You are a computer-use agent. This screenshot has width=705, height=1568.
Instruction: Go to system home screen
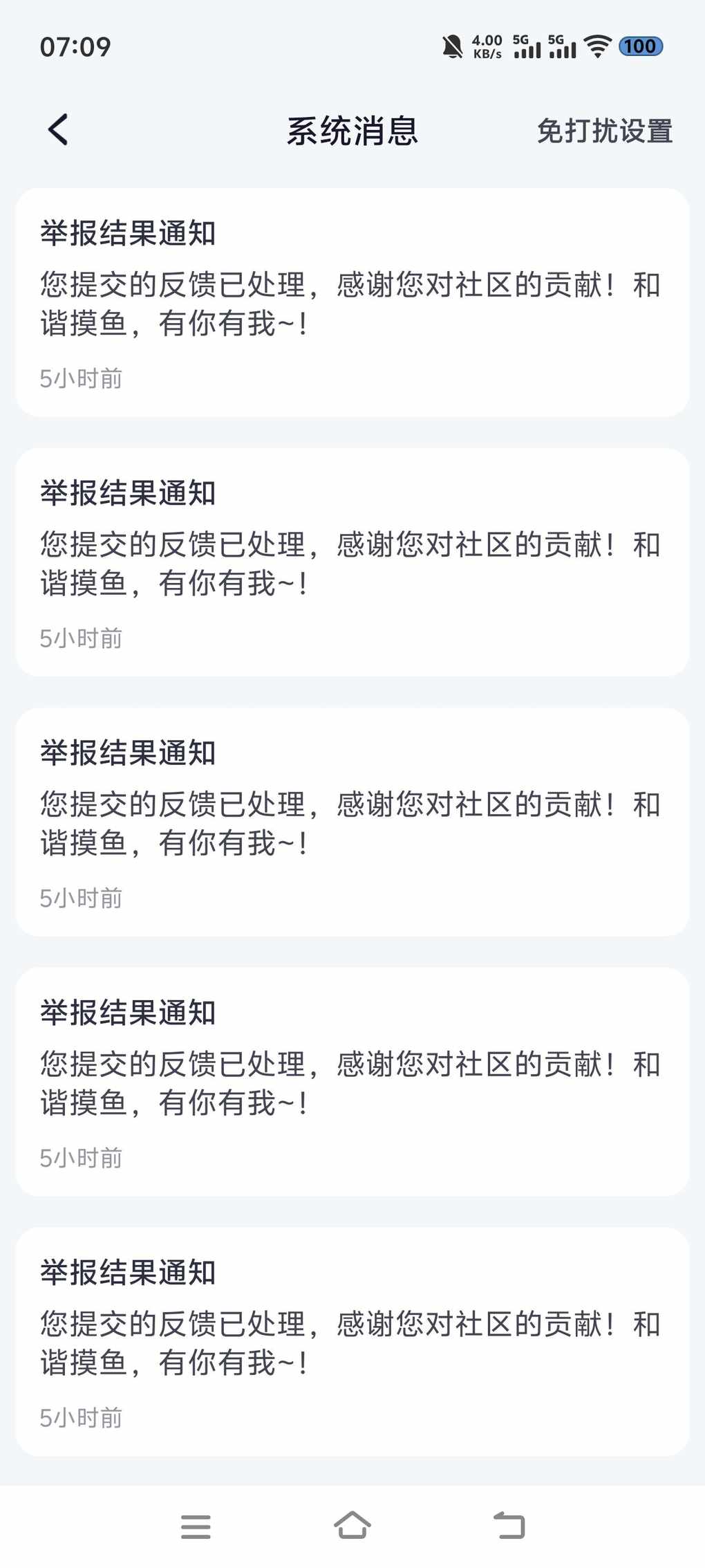click(x=352, y=1524)
